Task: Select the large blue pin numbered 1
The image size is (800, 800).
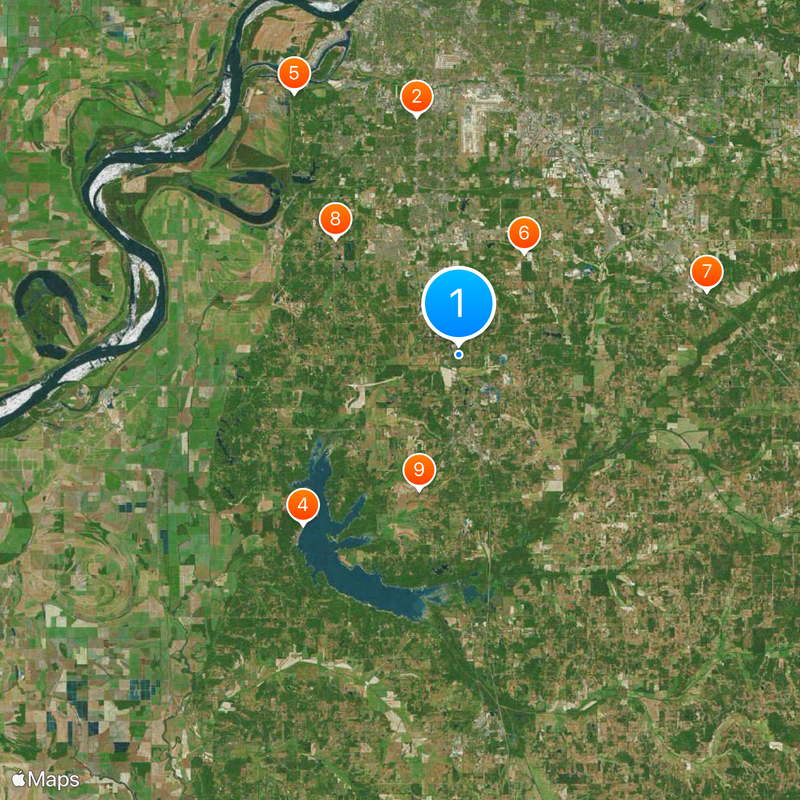Action: (459, 302)
